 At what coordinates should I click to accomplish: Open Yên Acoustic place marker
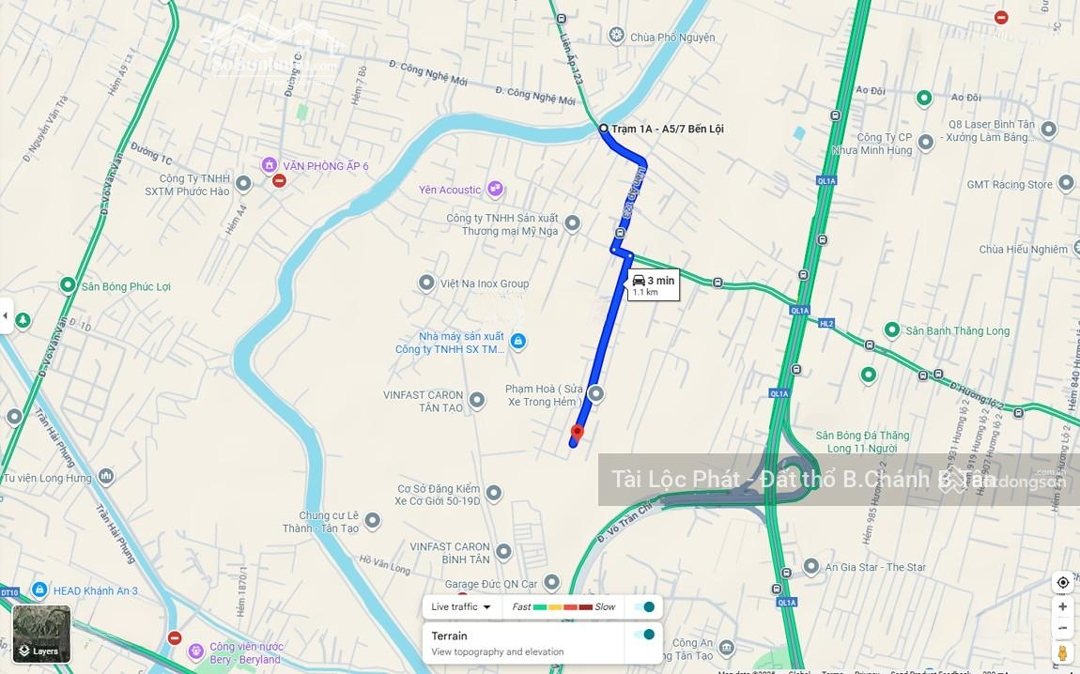click(x=495, y=190)
